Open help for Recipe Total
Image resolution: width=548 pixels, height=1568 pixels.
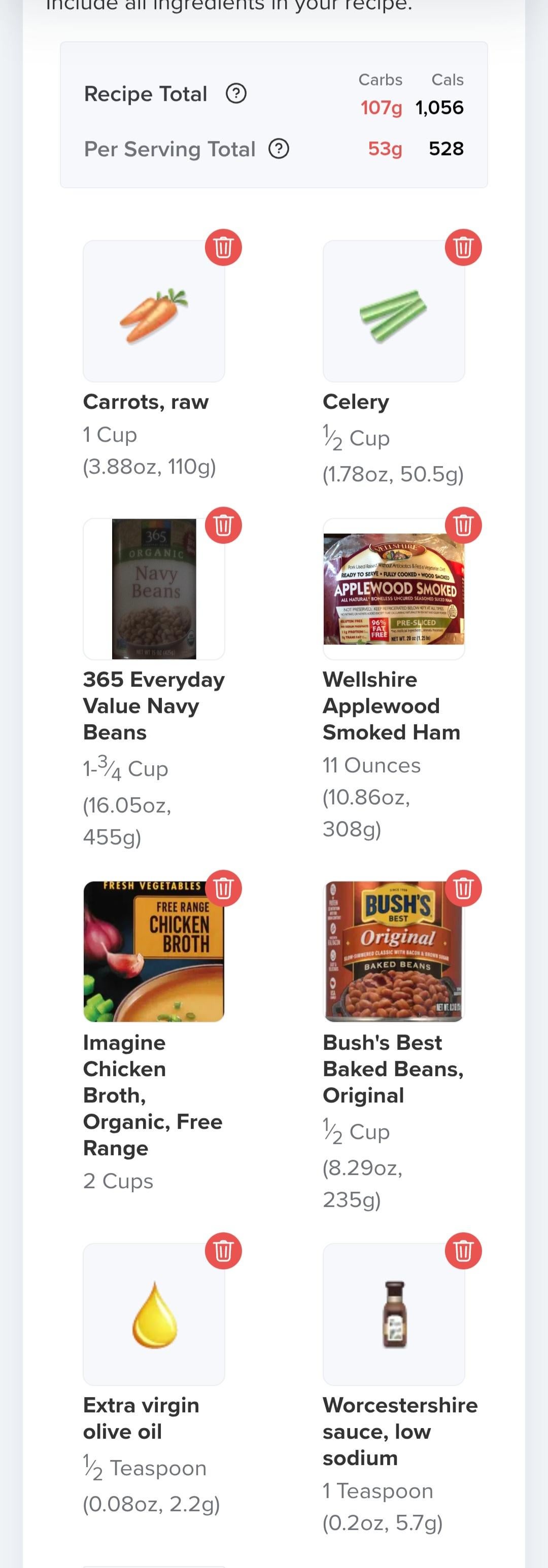(236, 94)
